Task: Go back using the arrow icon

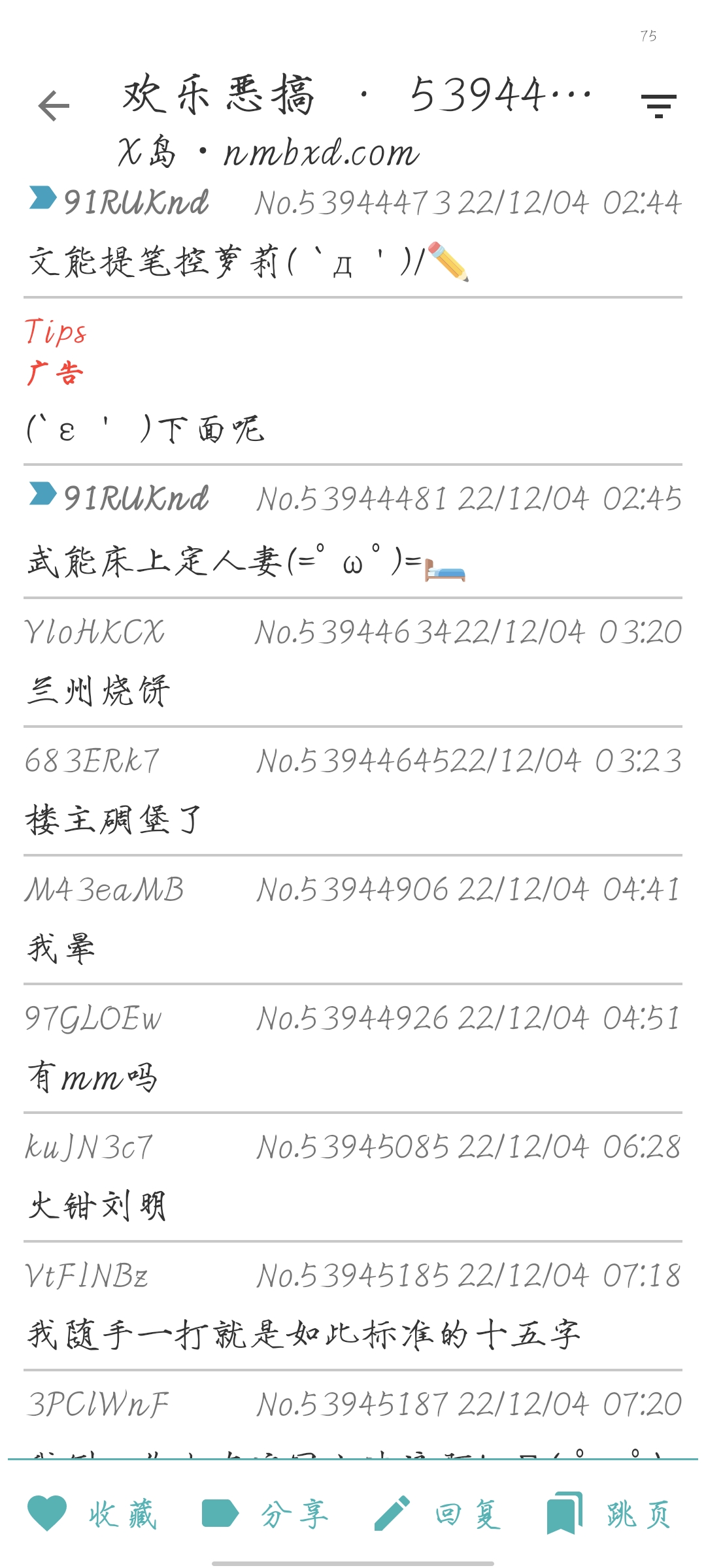Action: pyautogui.click(x=54, y=106)
